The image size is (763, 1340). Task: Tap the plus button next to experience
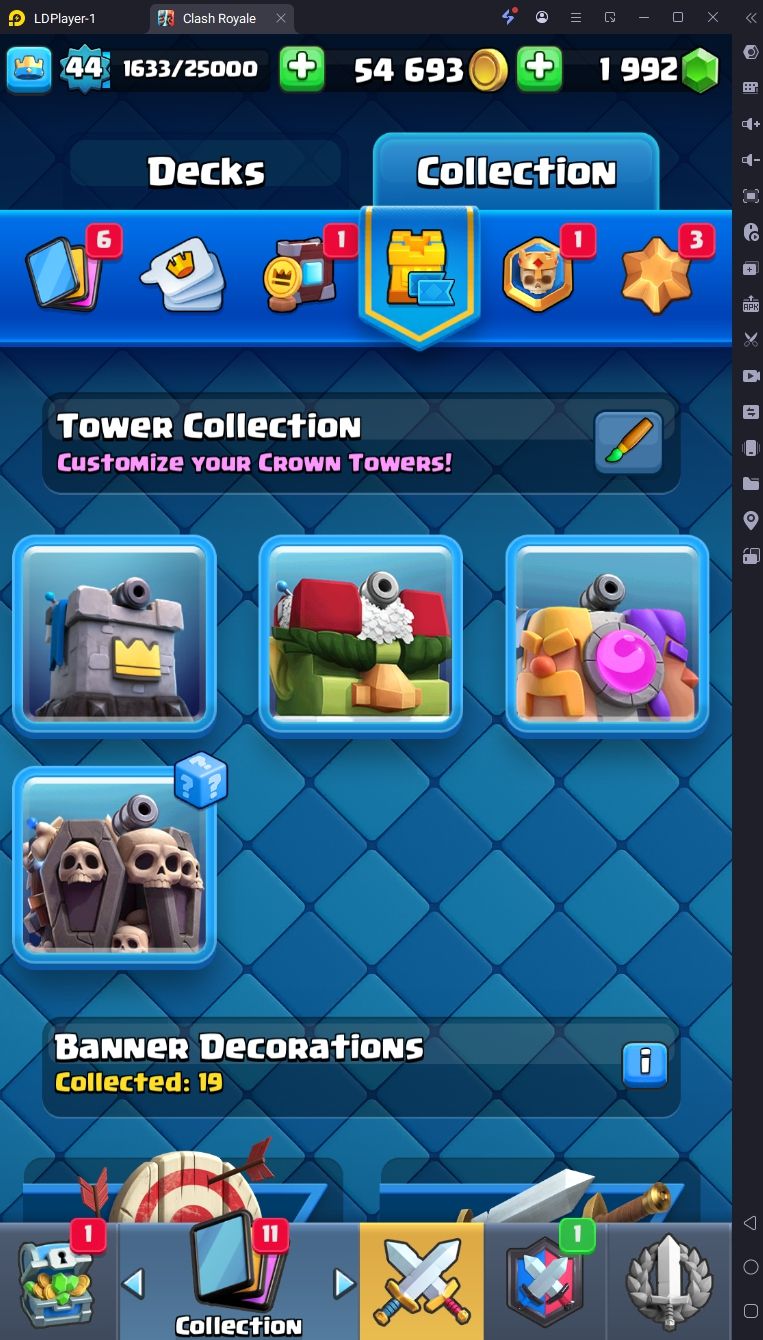click(301, 69)
